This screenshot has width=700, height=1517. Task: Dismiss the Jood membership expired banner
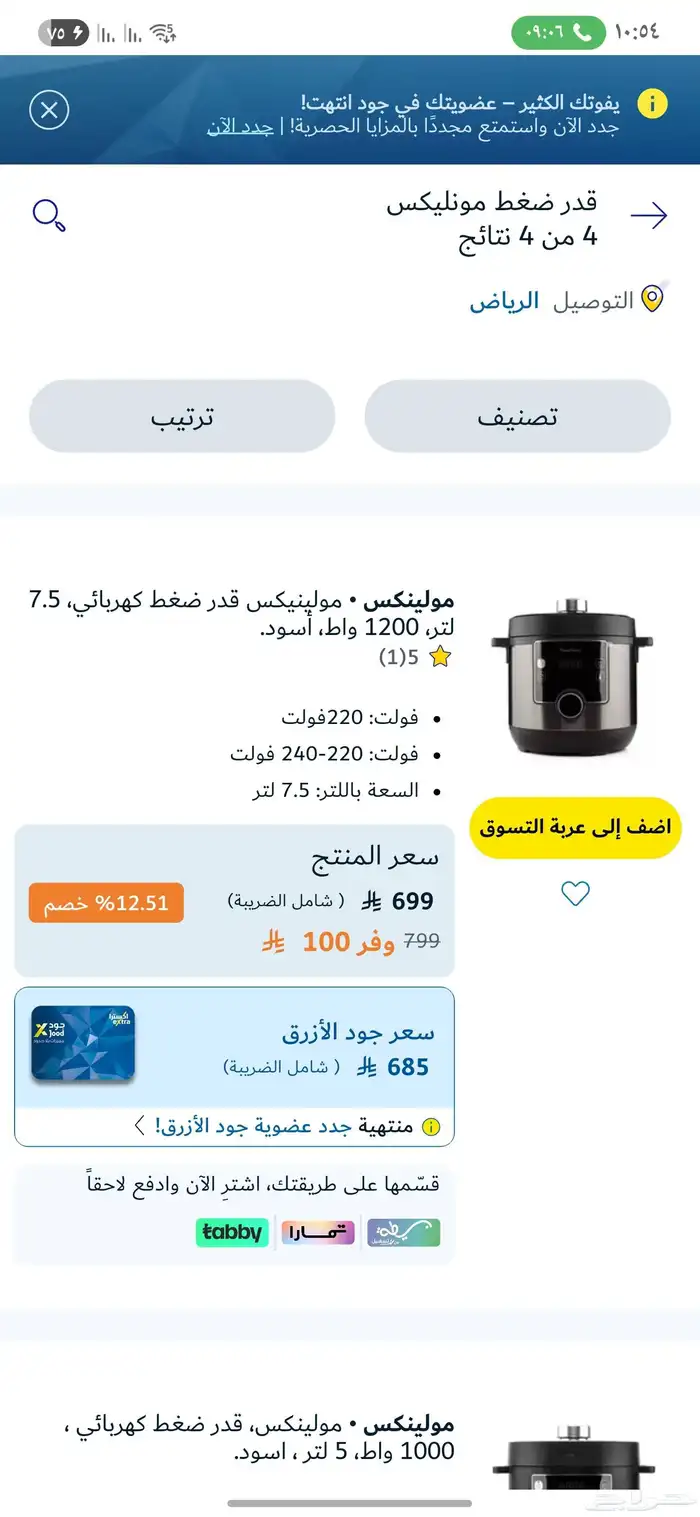49,109
